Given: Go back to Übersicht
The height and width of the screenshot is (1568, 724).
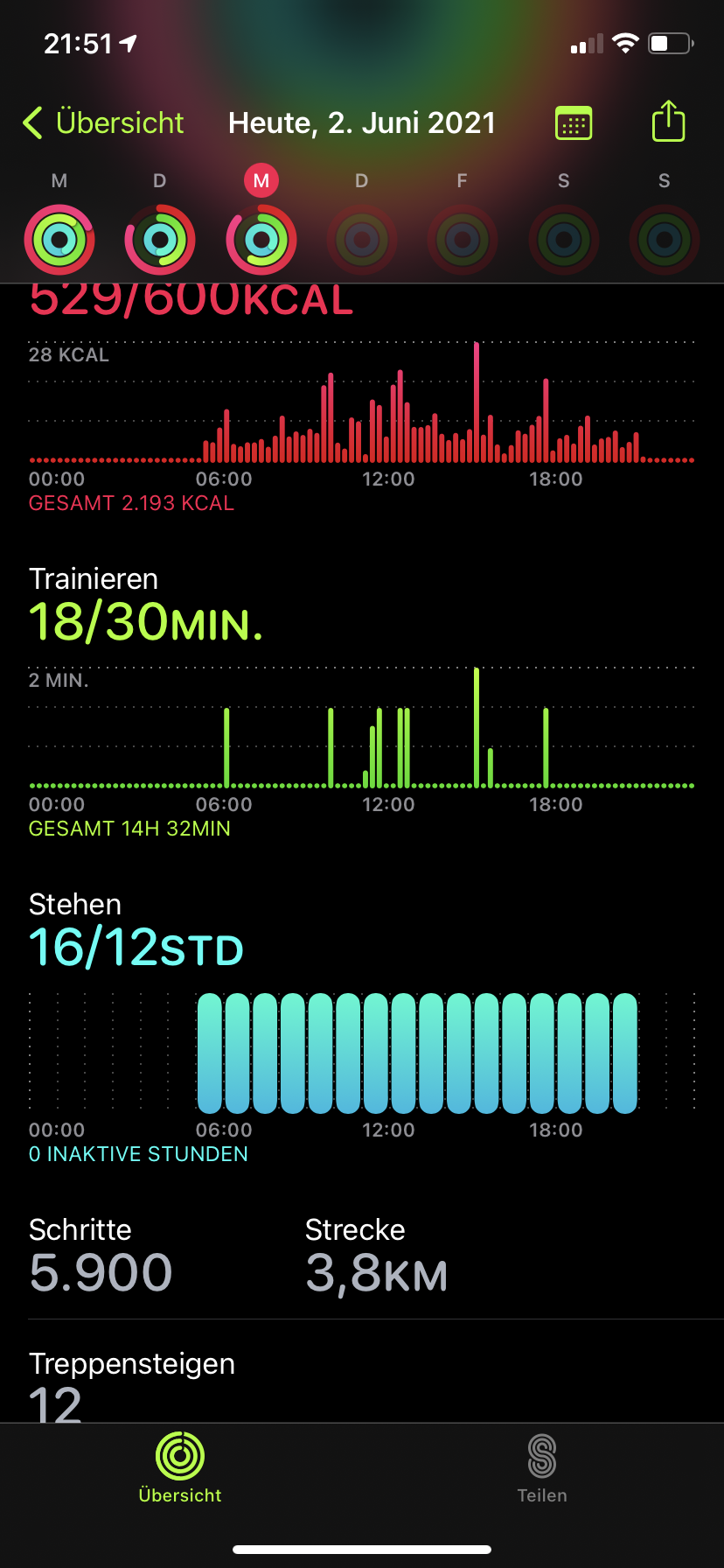Looking at the screenshot, I should pyautogui.click(x=103, y=122).
